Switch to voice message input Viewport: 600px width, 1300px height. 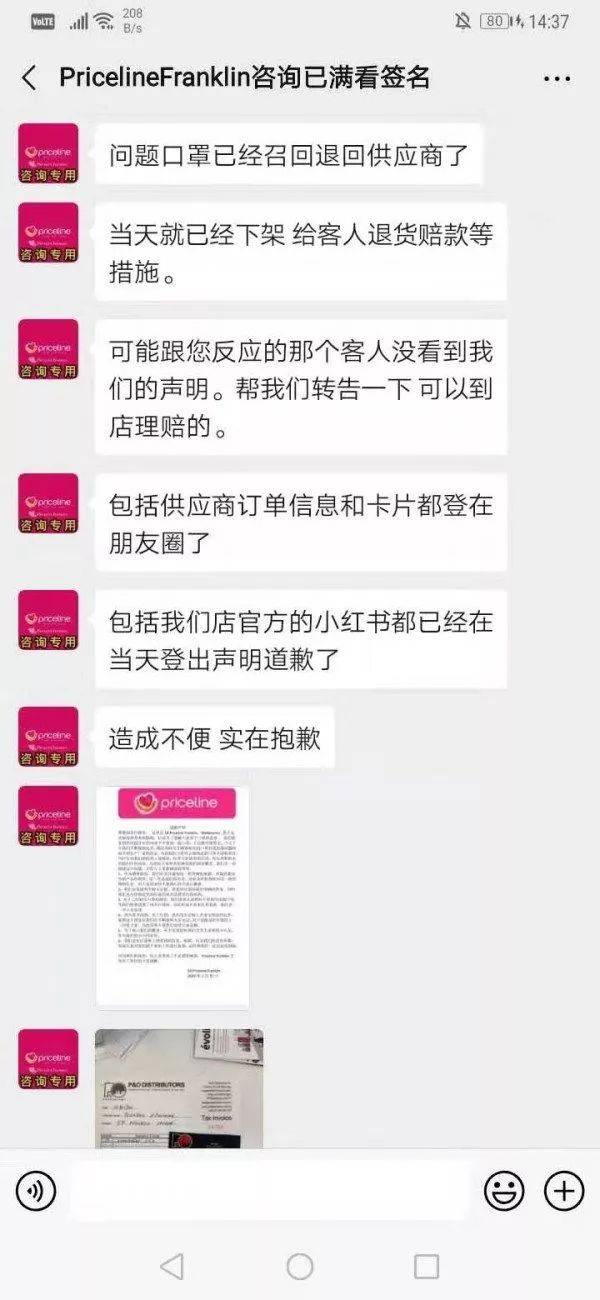pyautogui.click(x=36, y=1190)
